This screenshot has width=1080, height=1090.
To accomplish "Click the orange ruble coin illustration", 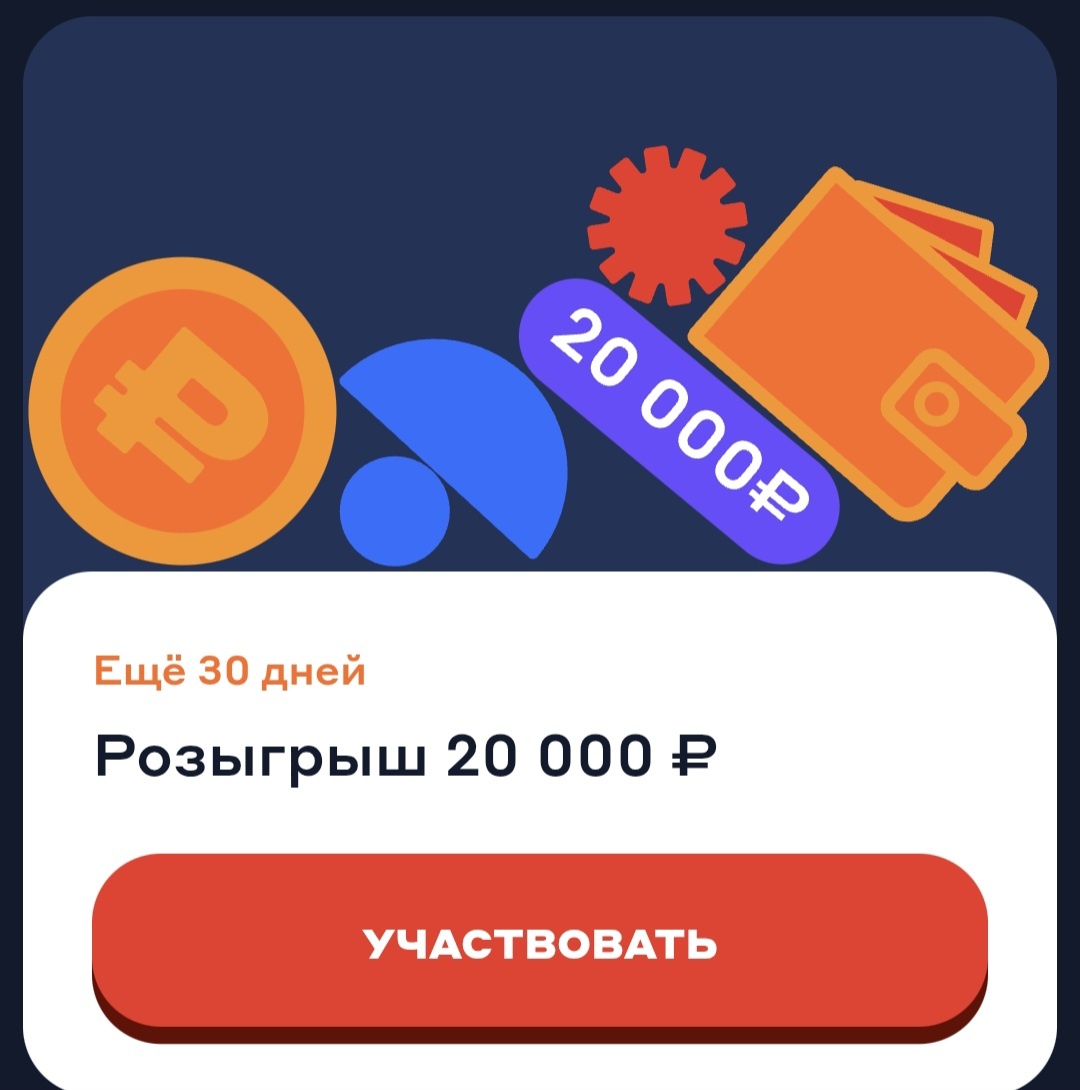I will [185, 405].
